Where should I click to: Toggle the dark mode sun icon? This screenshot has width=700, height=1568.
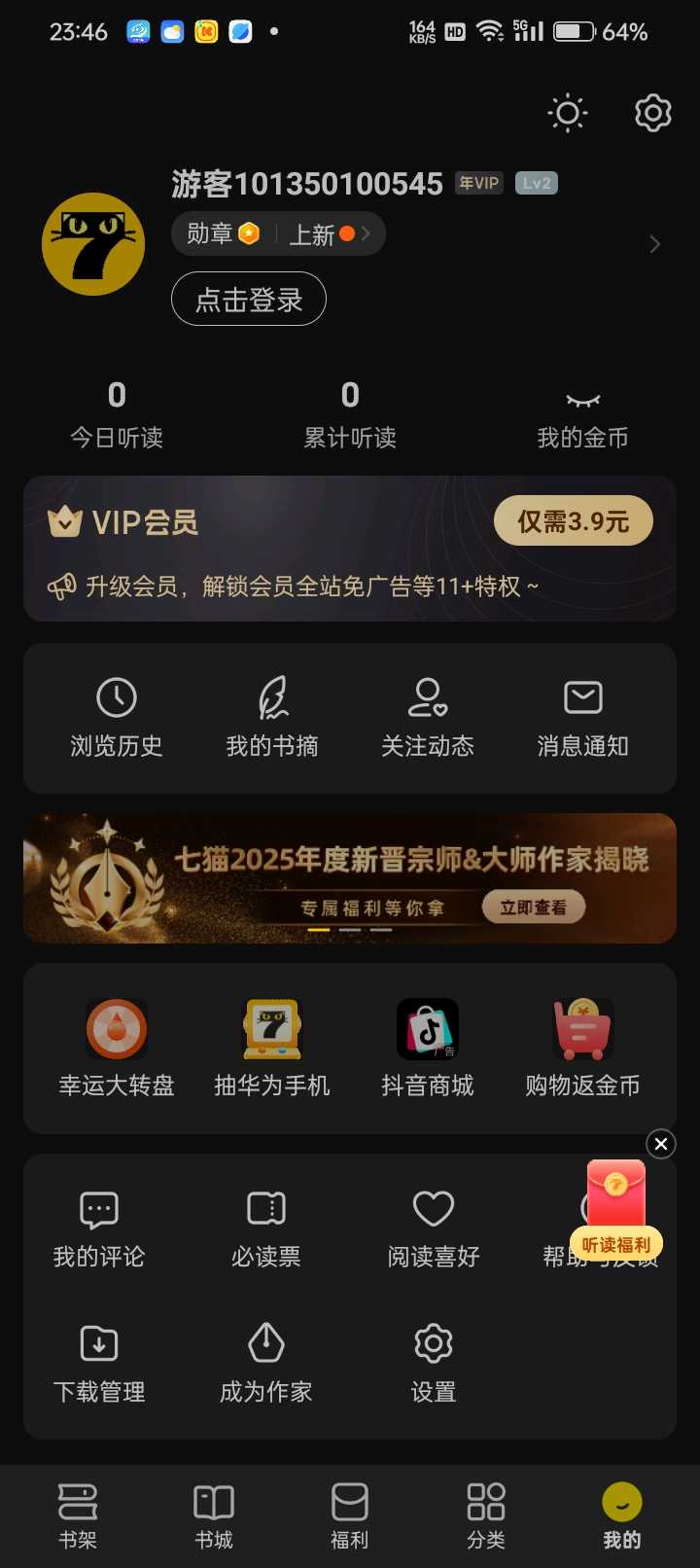(567, 113)
